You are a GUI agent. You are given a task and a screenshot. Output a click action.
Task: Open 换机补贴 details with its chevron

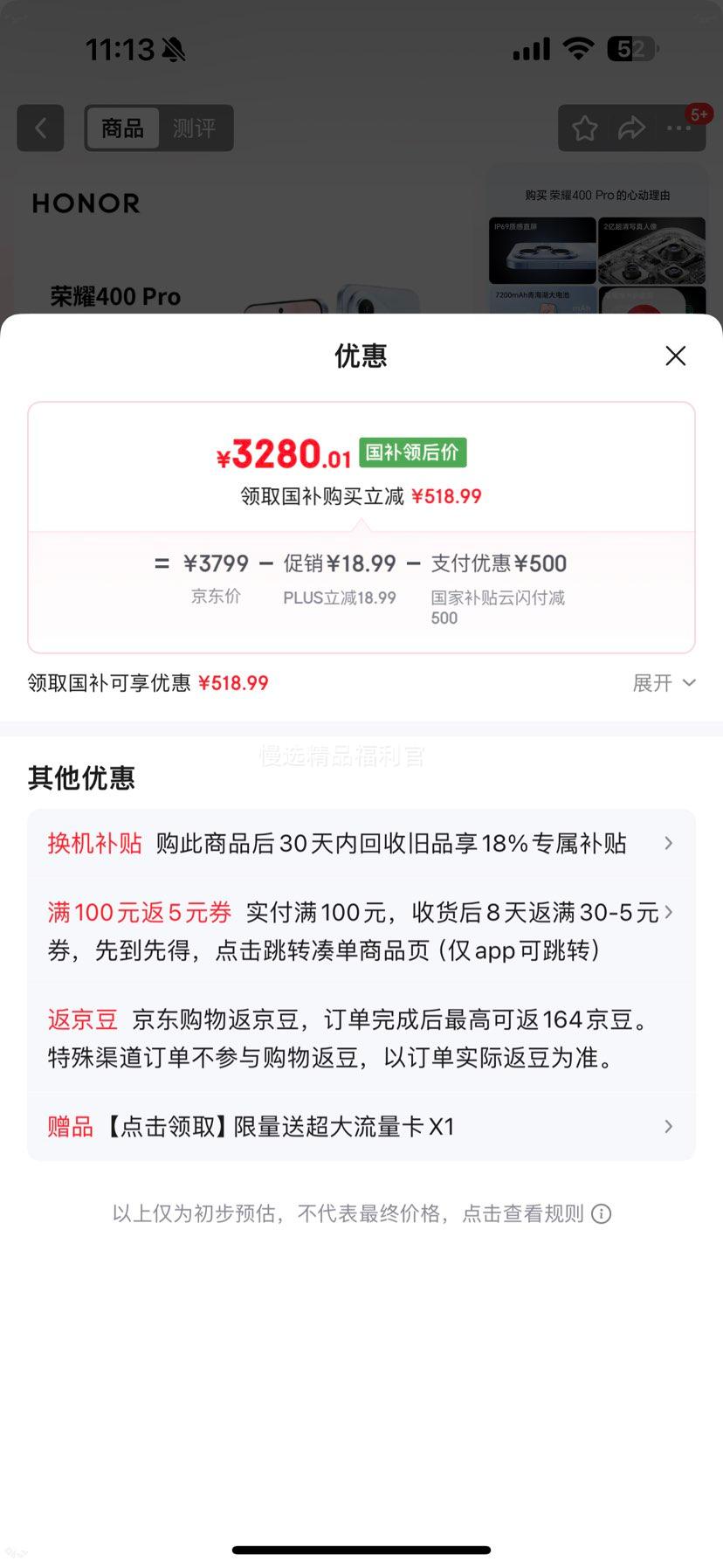[x=669, y=843]
